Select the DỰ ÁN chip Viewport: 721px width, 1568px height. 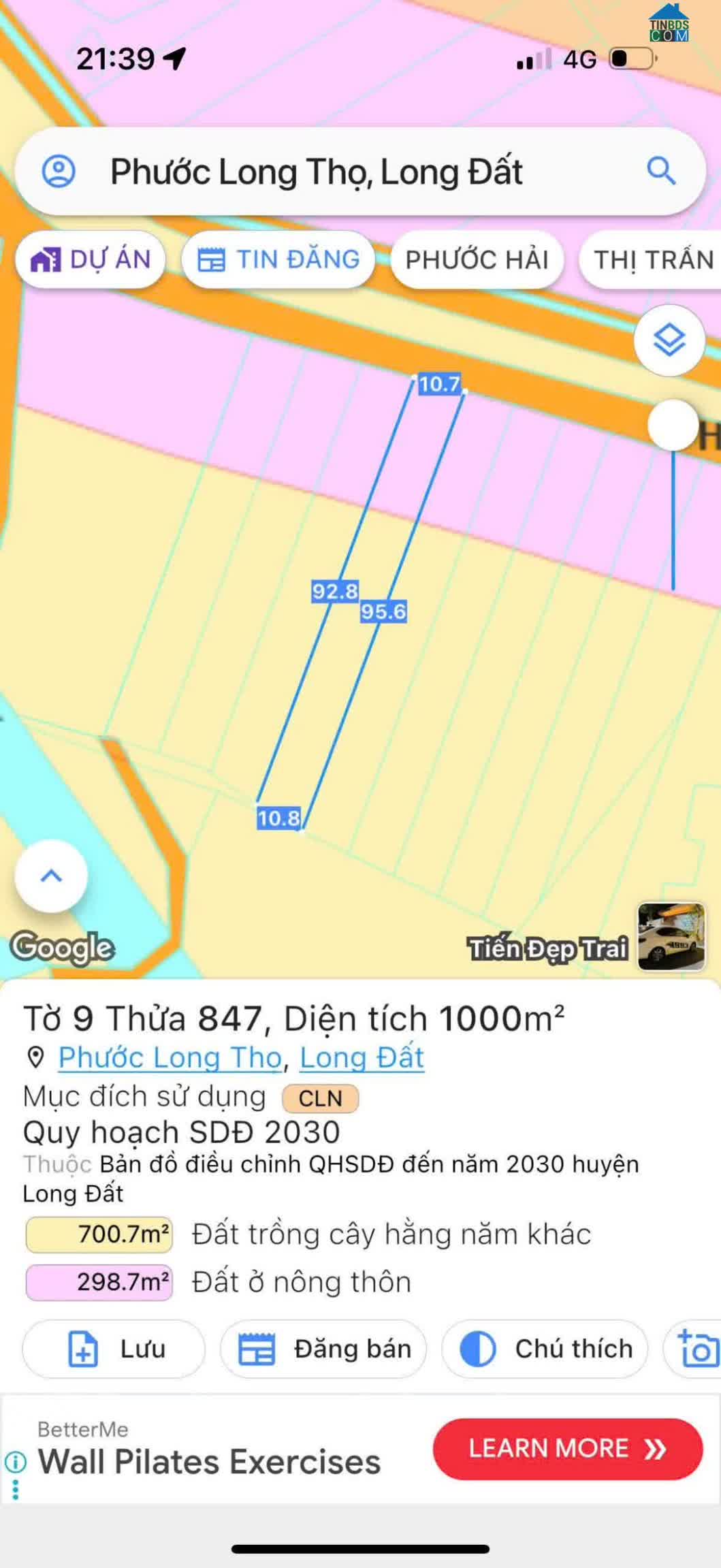91,259
